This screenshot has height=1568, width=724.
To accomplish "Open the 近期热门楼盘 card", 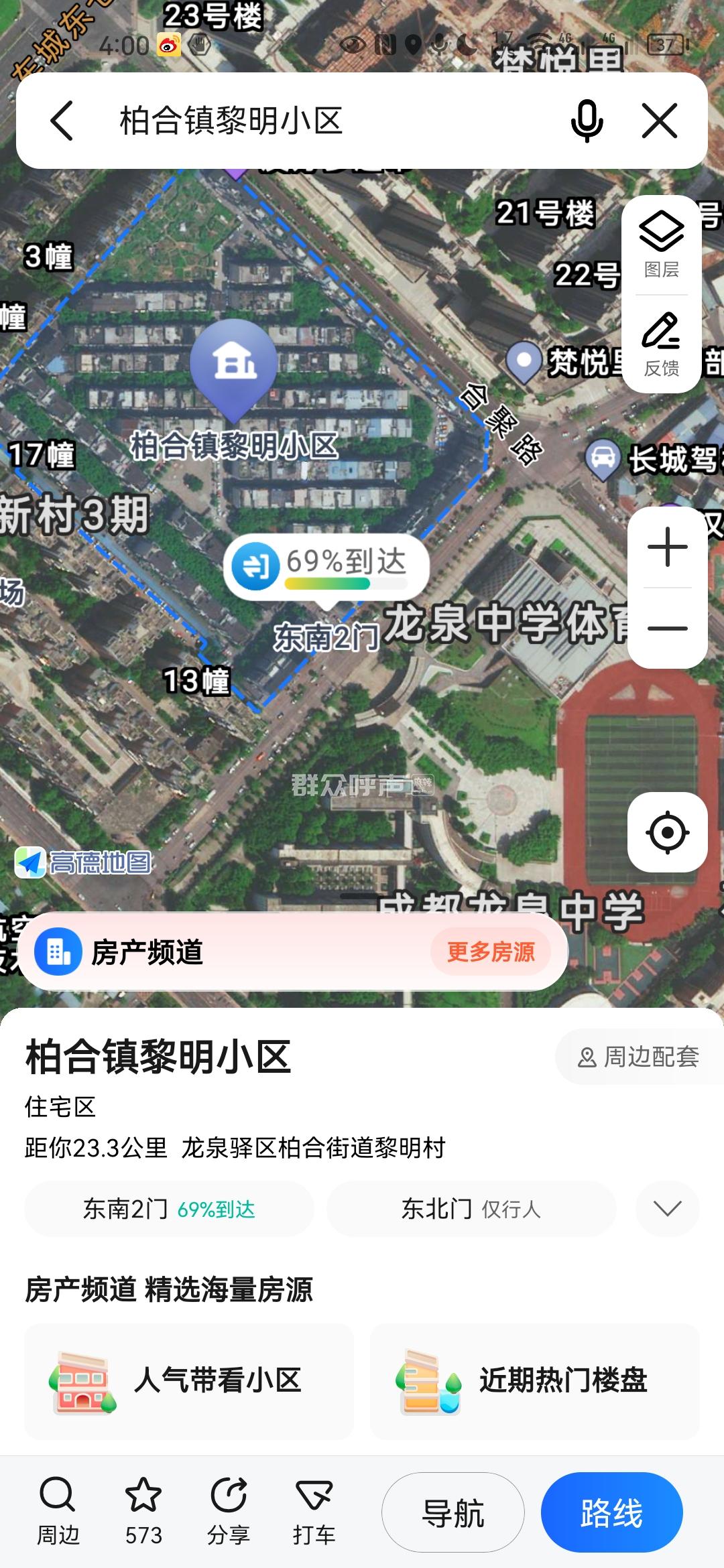I will tap(534, 1381).
